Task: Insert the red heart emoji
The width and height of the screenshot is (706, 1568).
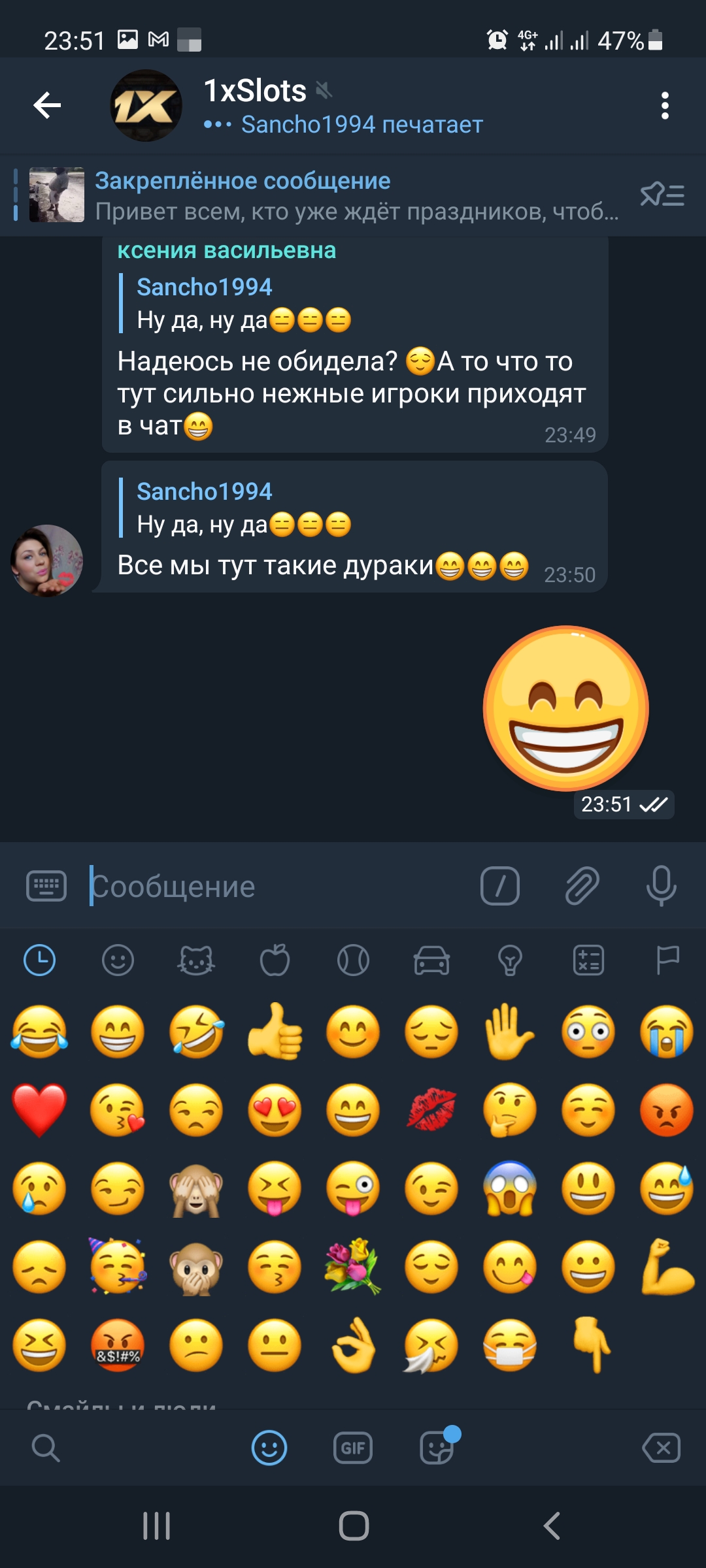Action: [x=39, y=1110]
